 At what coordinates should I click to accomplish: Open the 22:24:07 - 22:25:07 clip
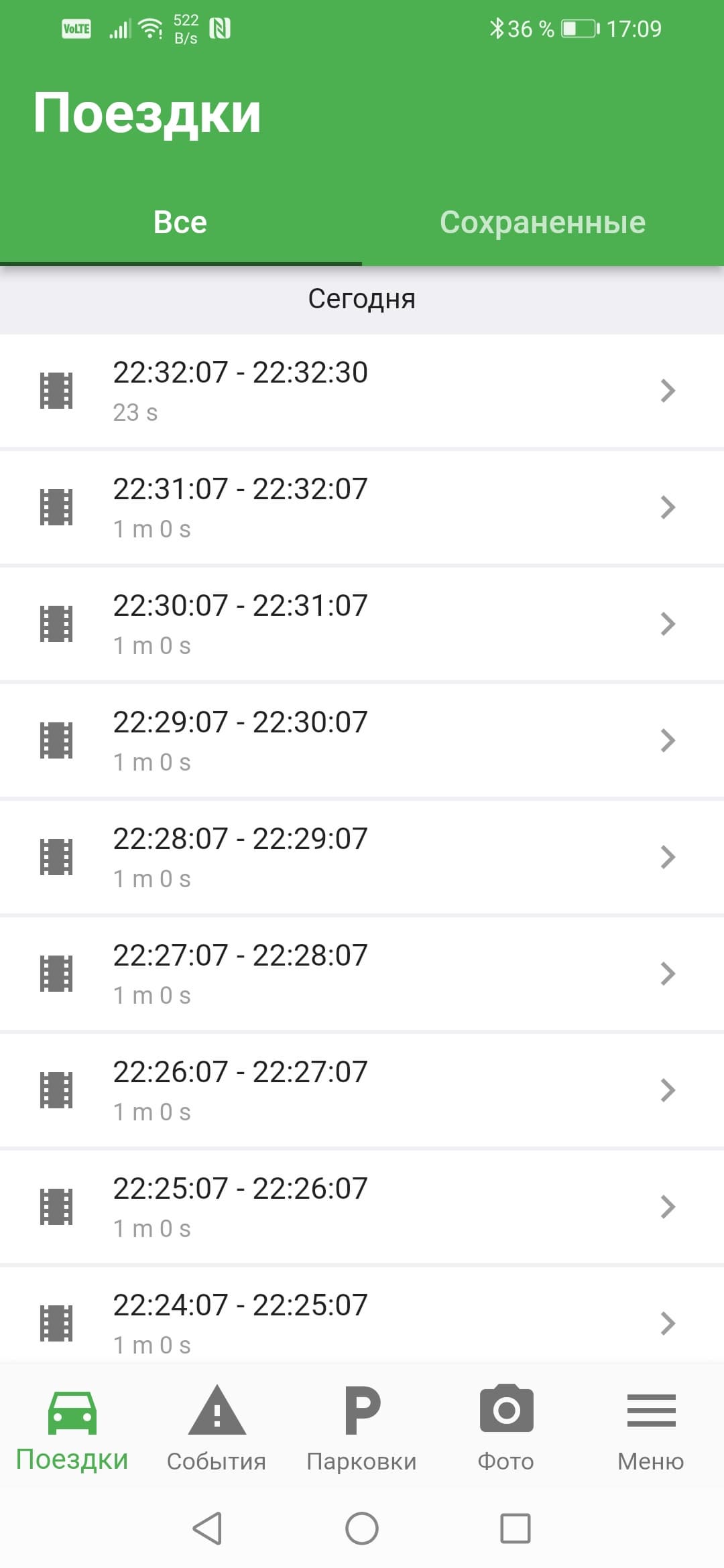click(x=362, y=1321)
